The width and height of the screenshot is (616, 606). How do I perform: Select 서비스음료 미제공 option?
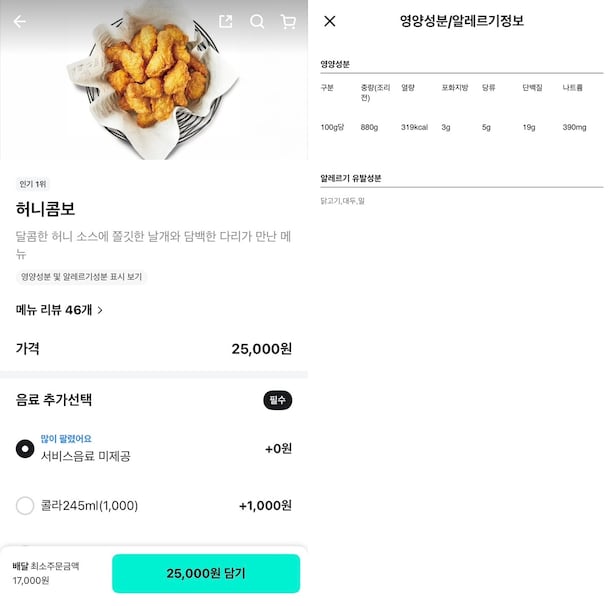(26, 448)
